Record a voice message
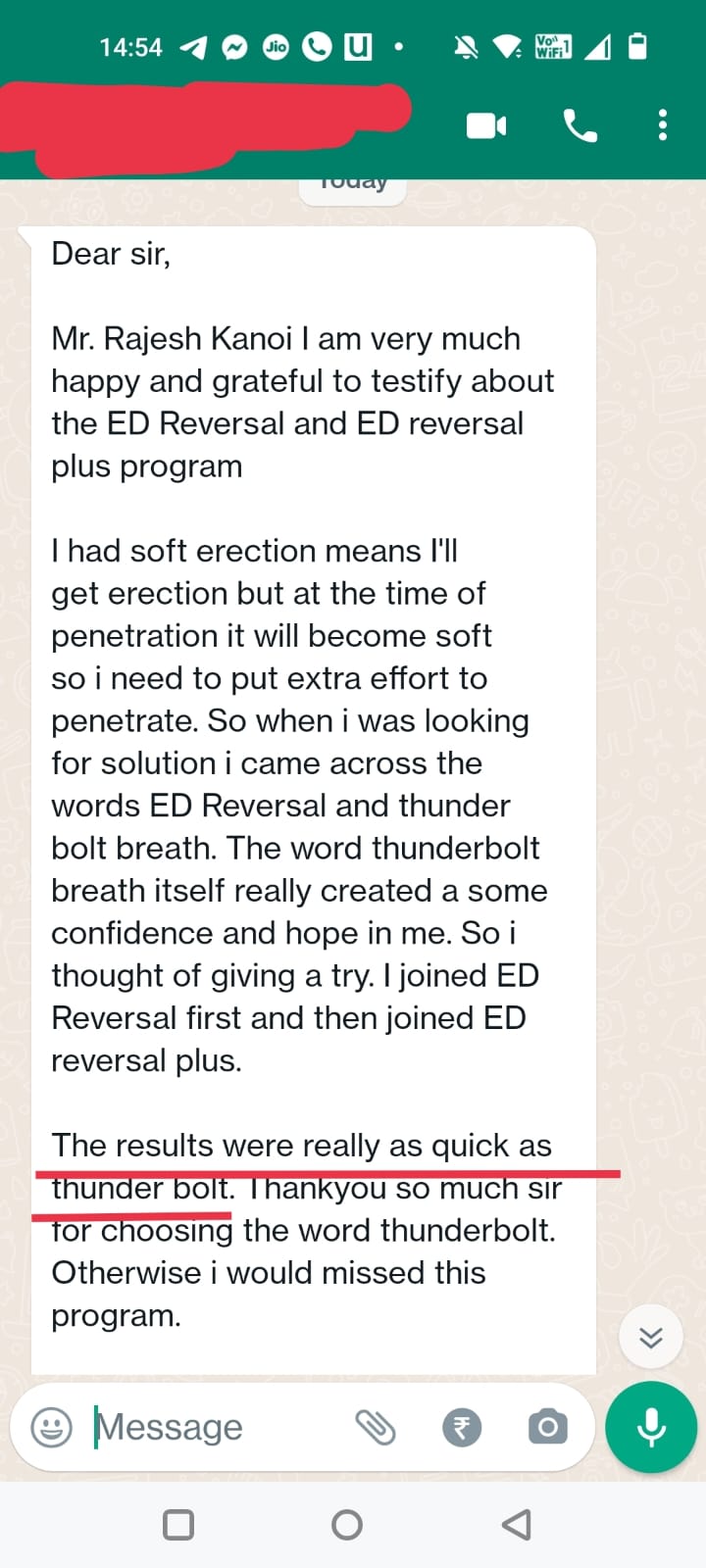706x1568 pixels. [x=651, y=1427]
